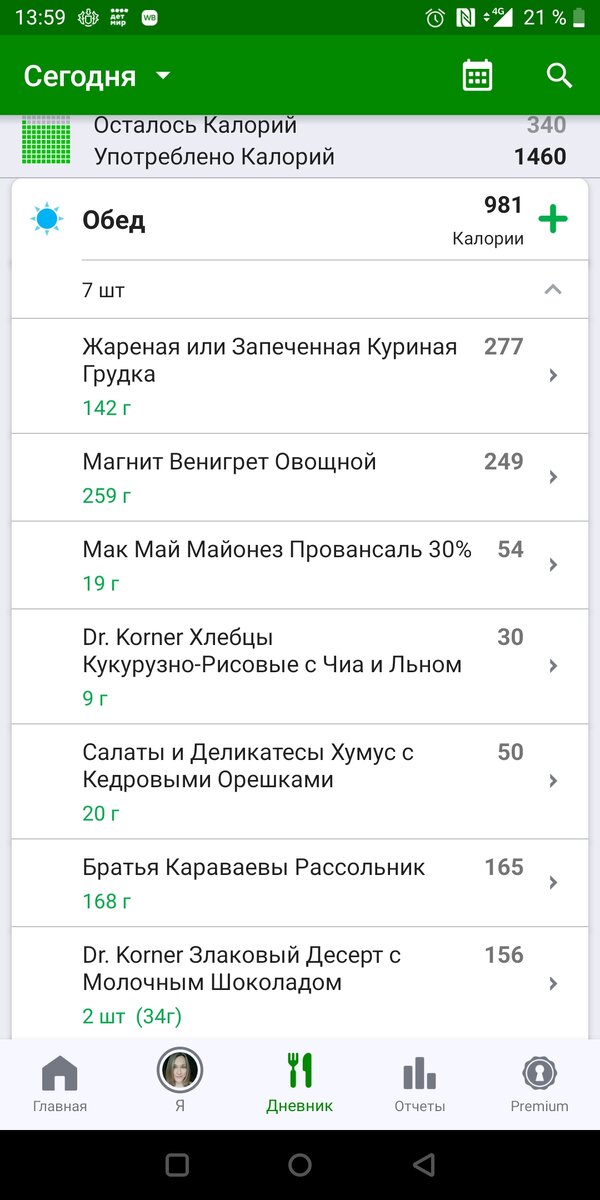Go to the Я profile tab
Viewport: 600px width, 1200px height.
click(180, 1084)
